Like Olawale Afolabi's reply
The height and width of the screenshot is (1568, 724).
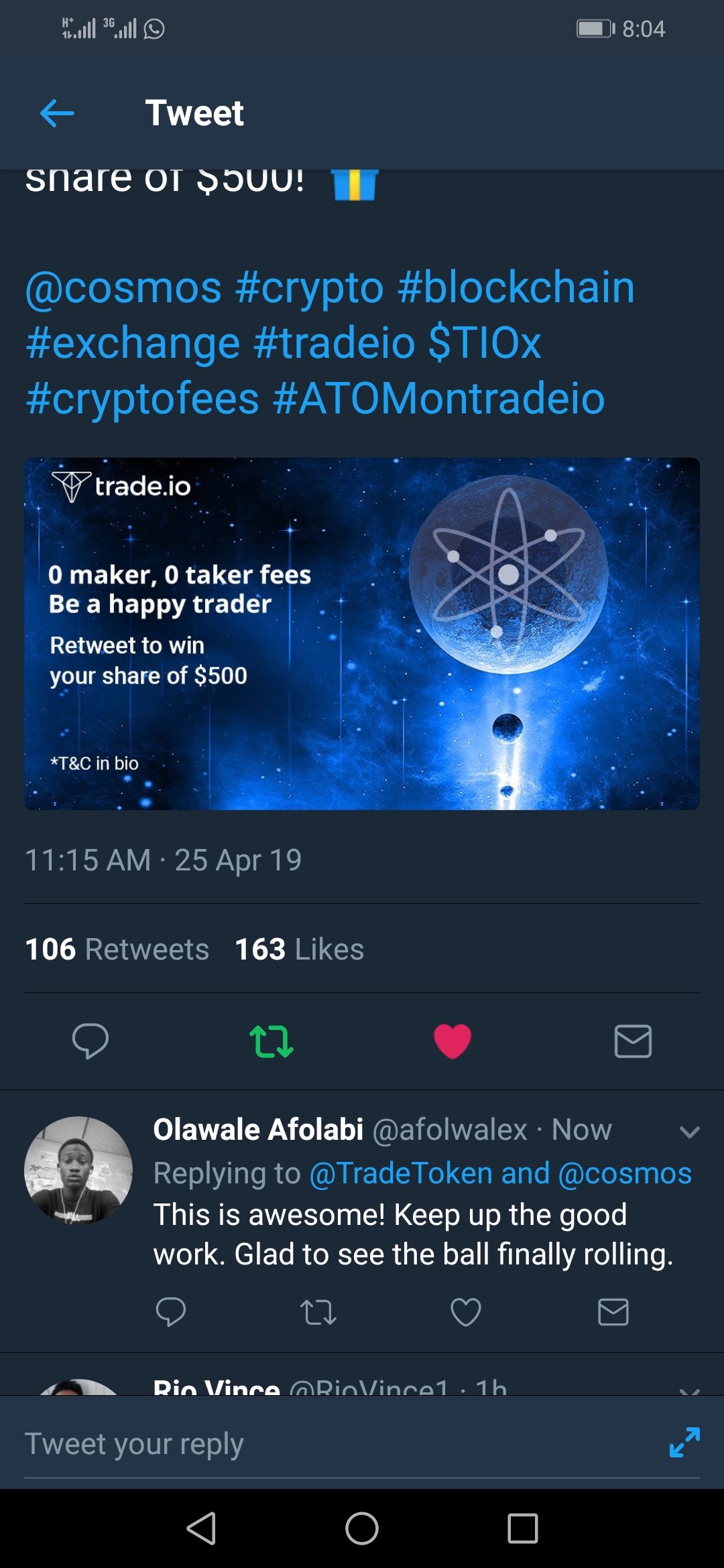(x=466, y=1312)
